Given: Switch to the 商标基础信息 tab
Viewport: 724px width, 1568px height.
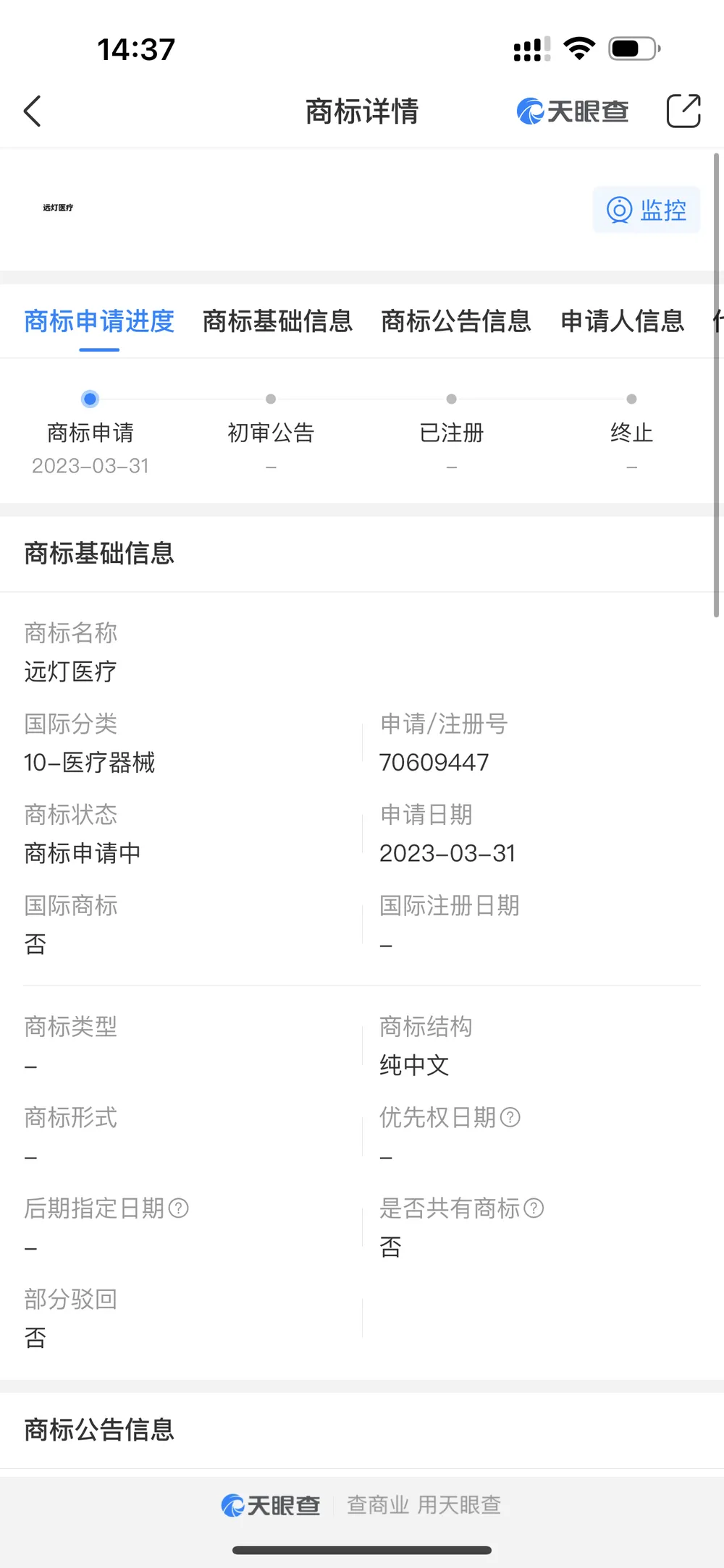Looking at the screenshot, I should 277,321.
